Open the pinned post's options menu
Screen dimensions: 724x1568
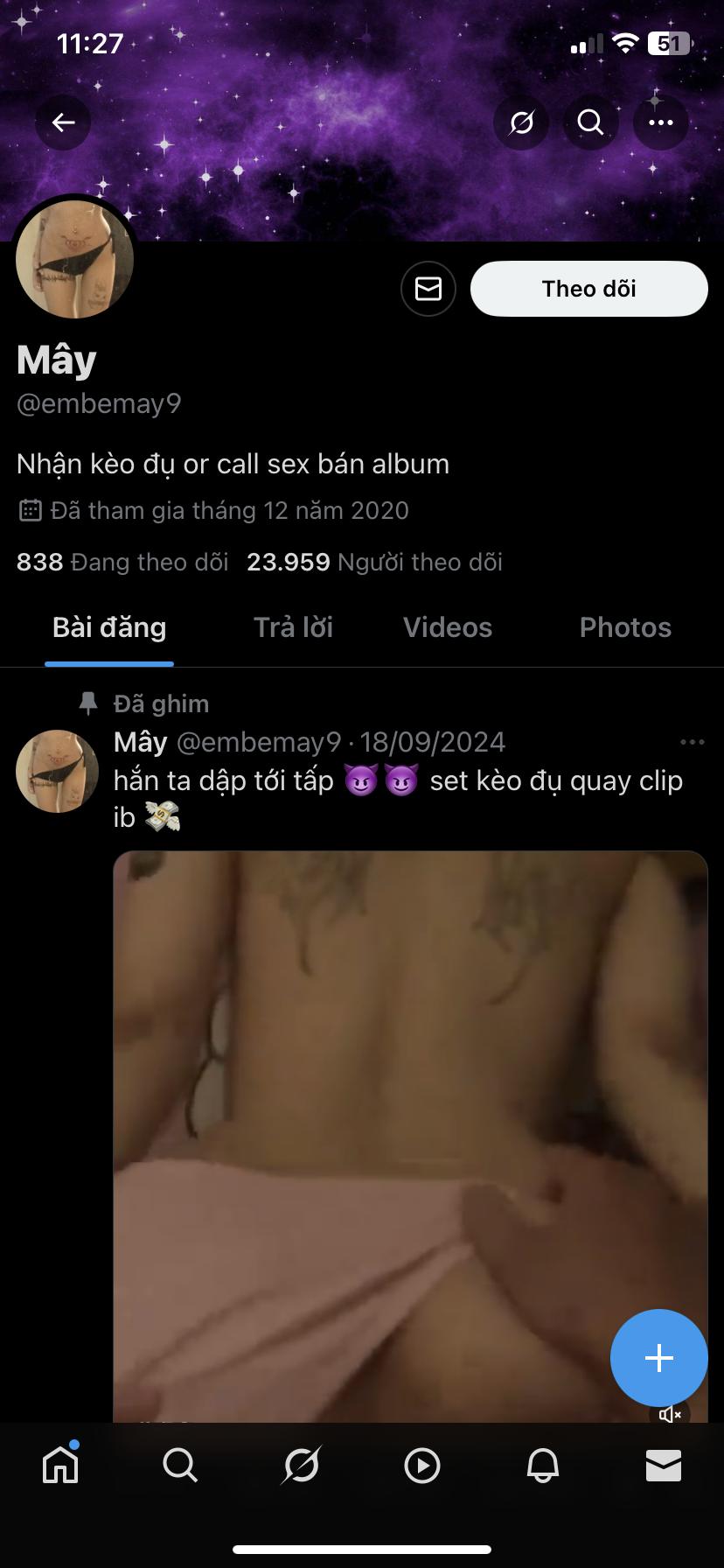pyautogui.click(x=692, y=742)
